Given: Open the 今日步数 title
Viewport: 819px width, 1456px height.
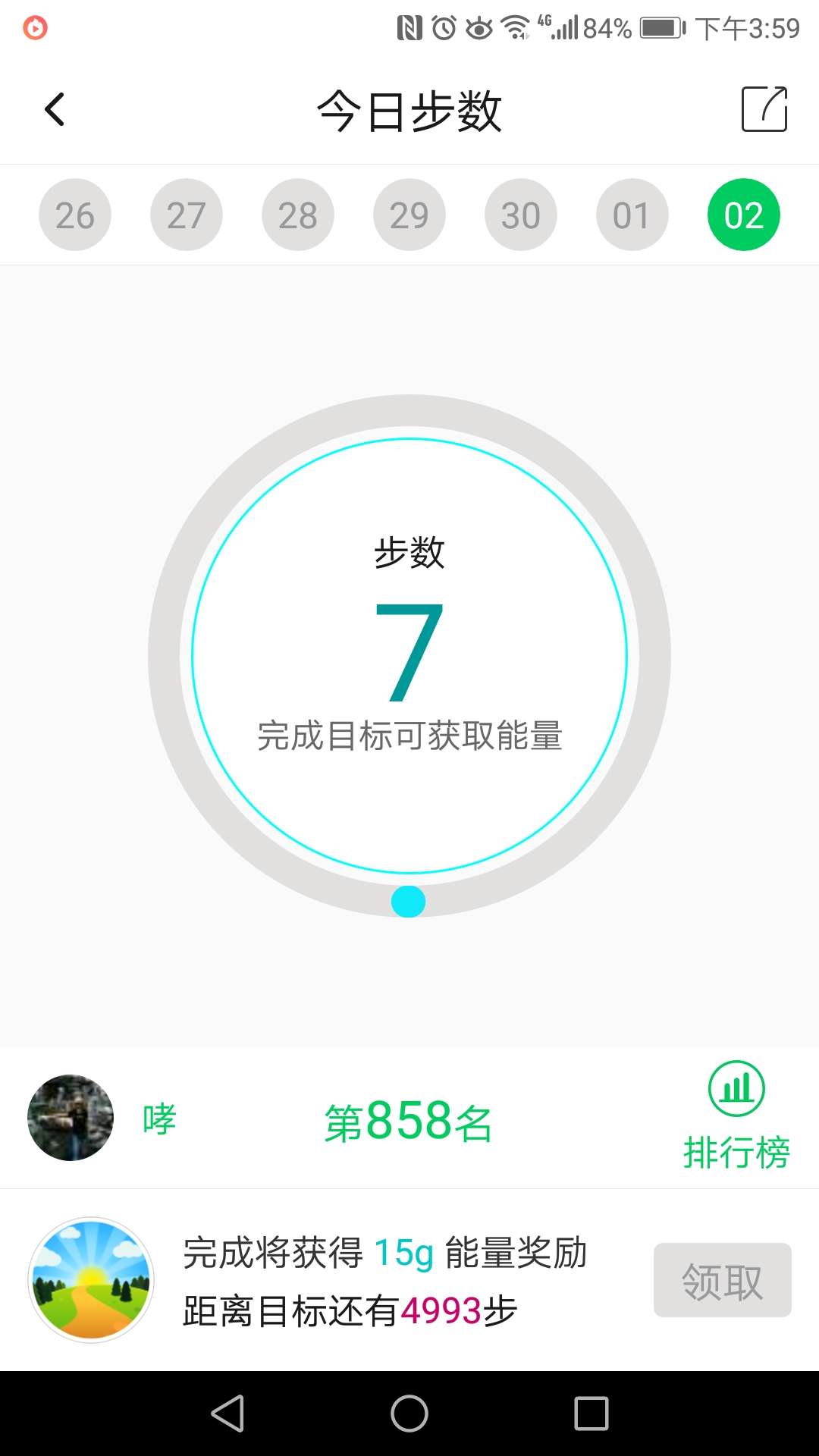Looking at the screenshot, I should [409, 109].
